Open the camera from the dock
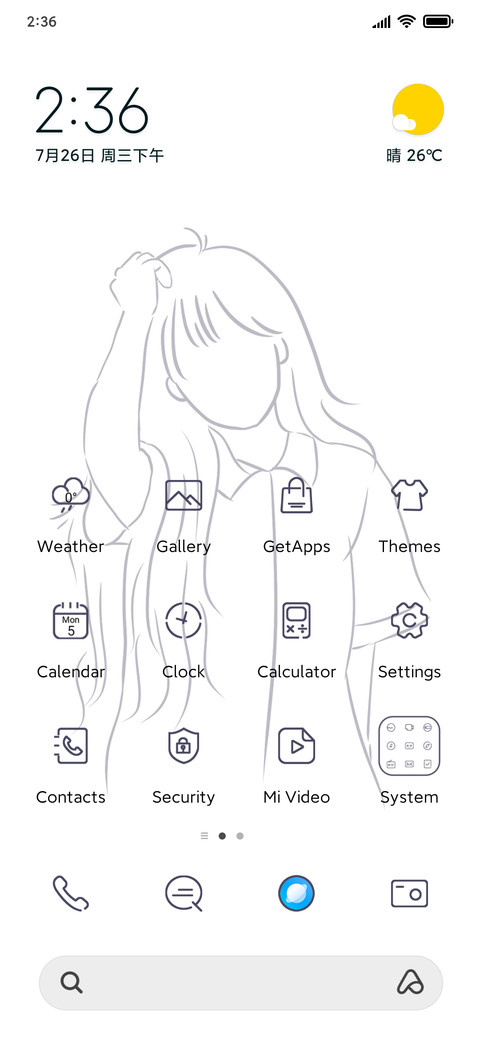The image size is (480, 1040). (x=409, y=893)
